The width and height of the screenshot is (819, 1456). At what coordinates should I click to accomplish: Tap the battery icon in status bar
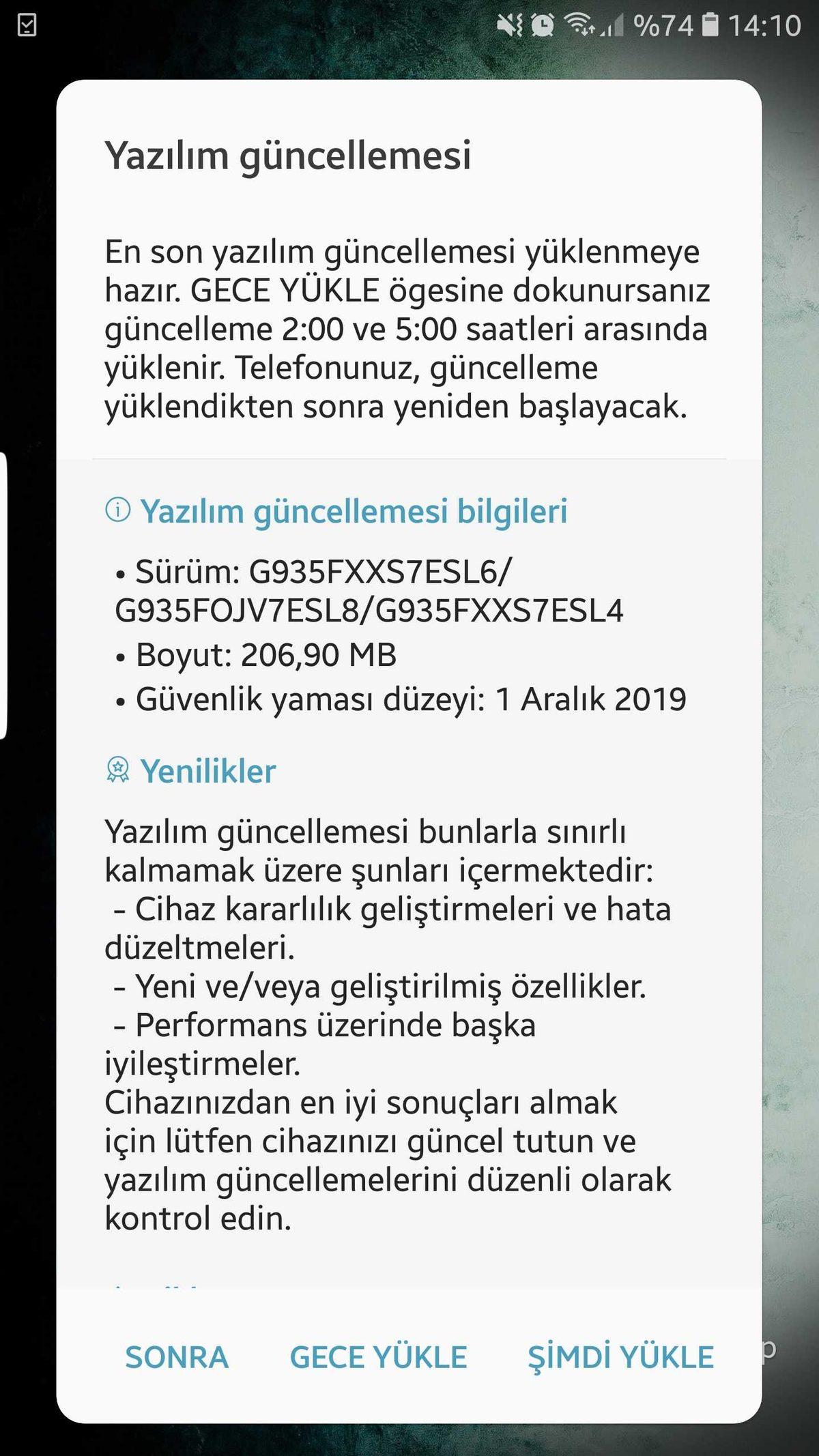tap(710, 25)
